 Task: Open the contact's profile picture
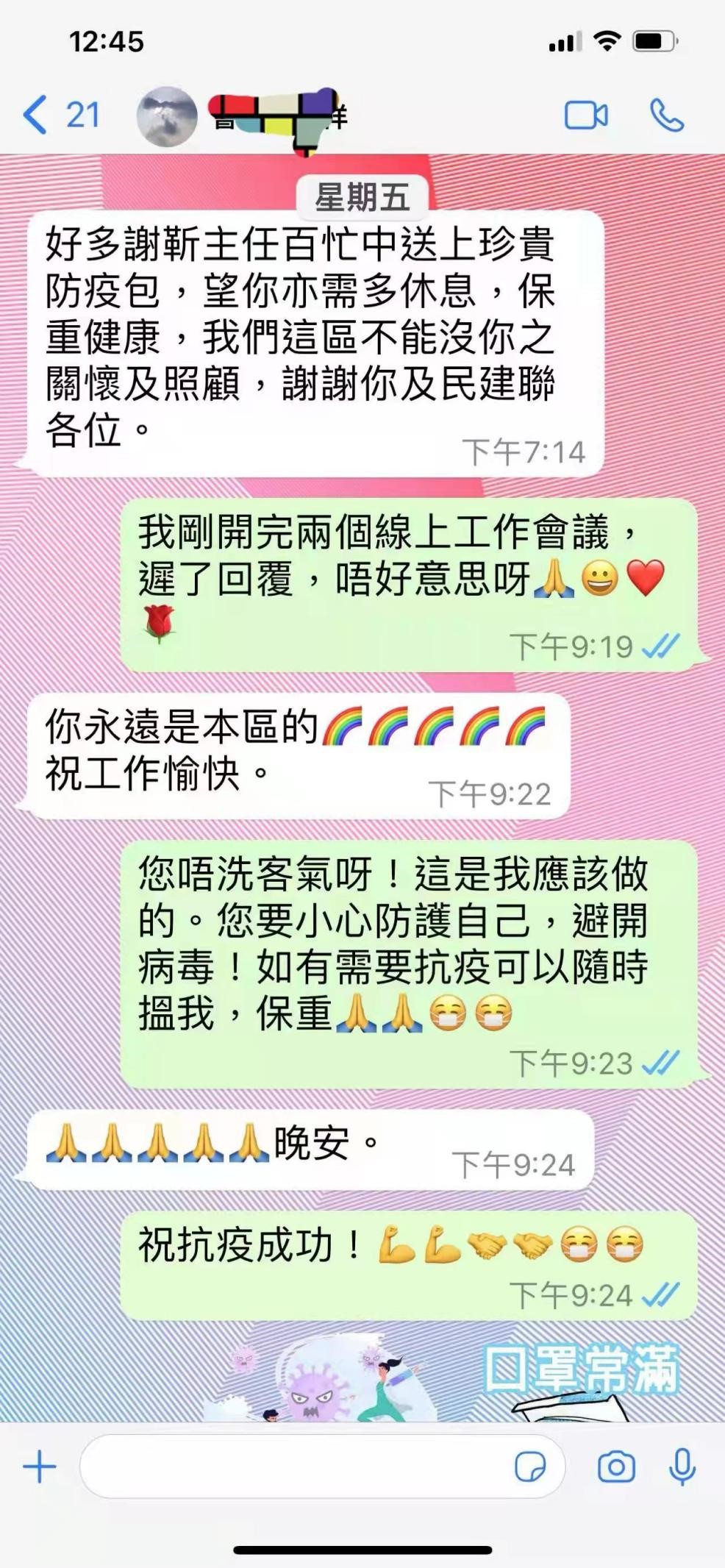(167, 116)
